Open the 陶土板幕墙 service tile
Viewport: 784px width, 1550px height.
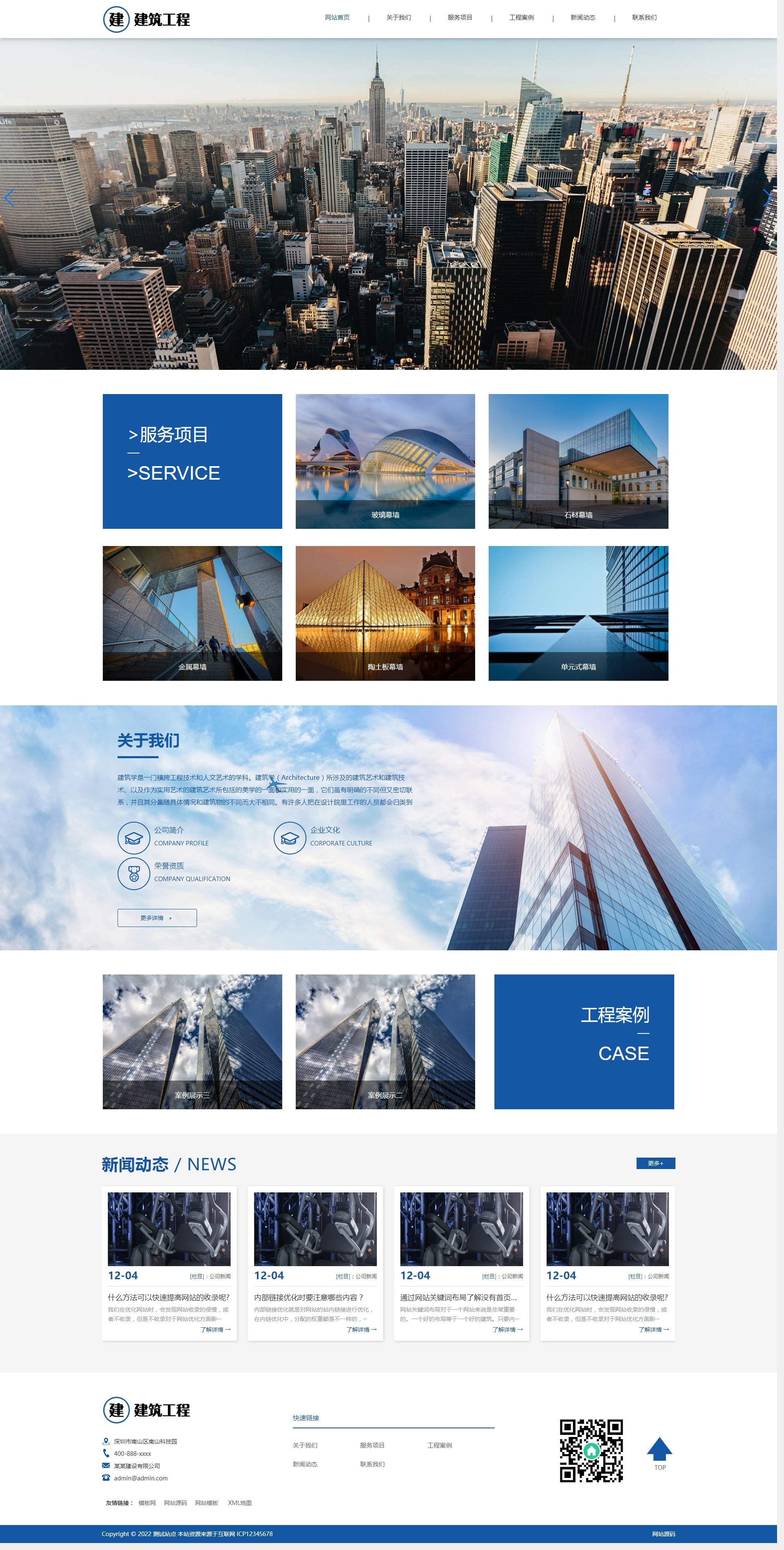pyautogui.click(x=385, y=613)
